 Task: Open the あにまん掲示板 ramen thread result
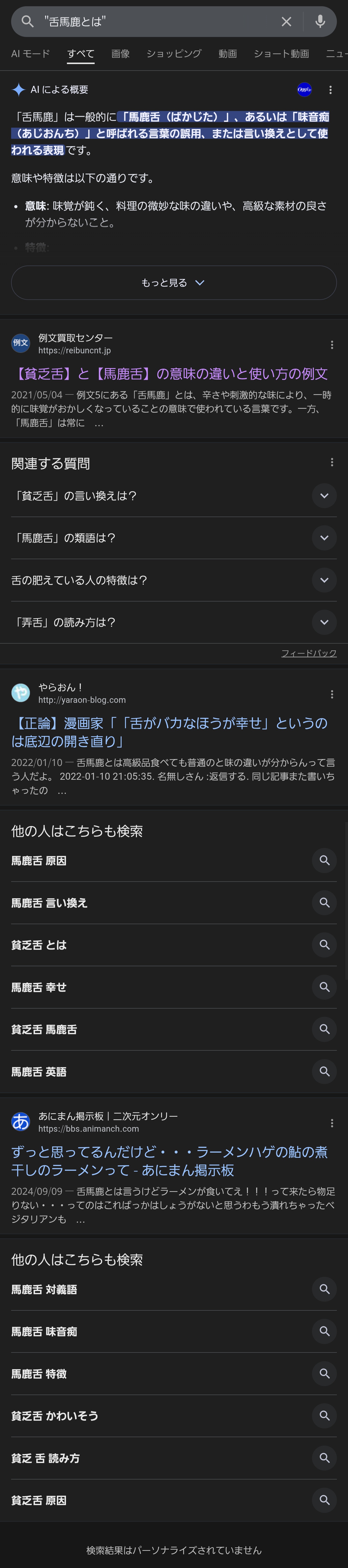click(x=169, y=1161)
